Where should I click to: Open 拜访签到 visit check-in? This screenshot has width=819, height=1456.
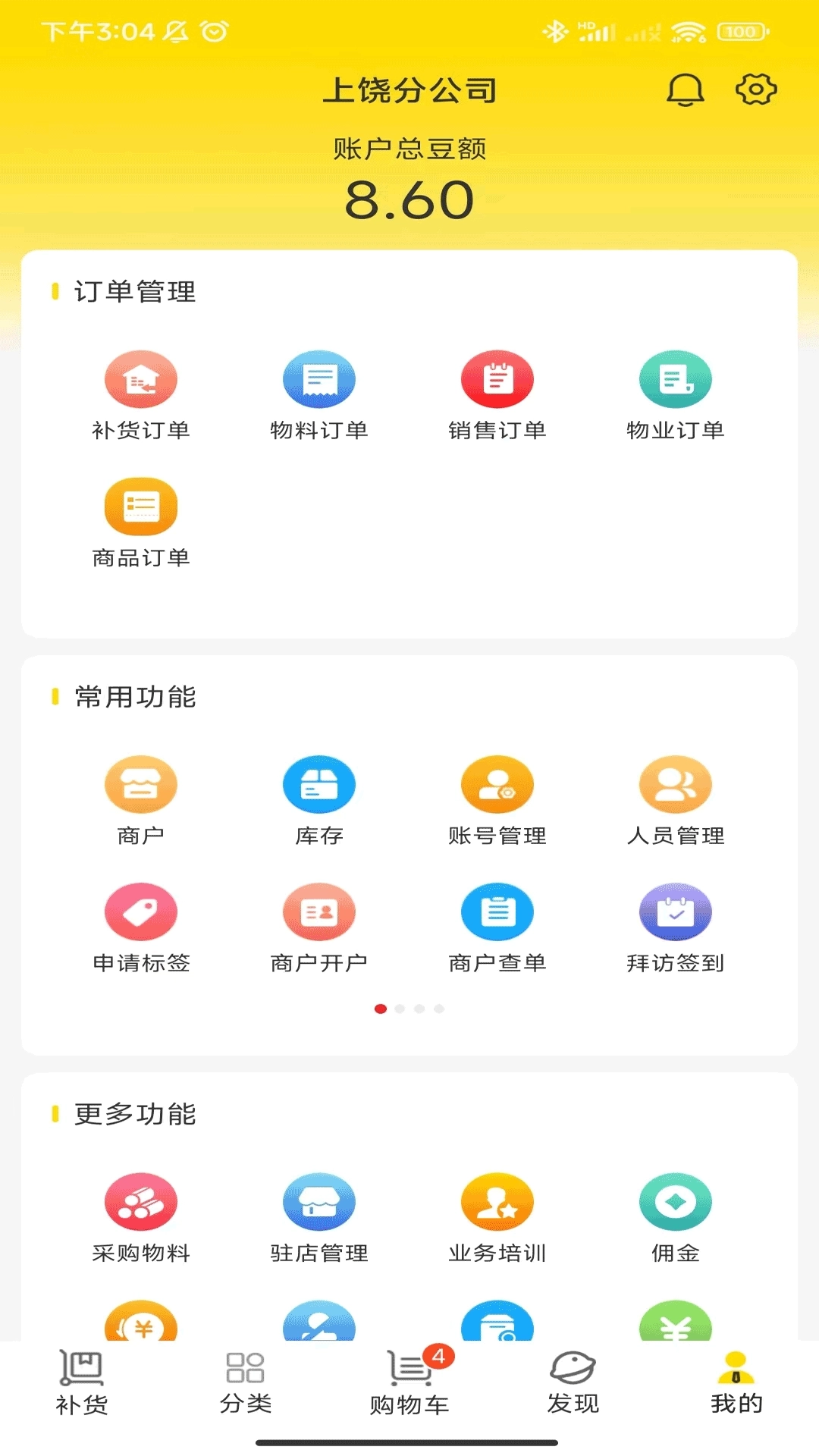[675, 912]
